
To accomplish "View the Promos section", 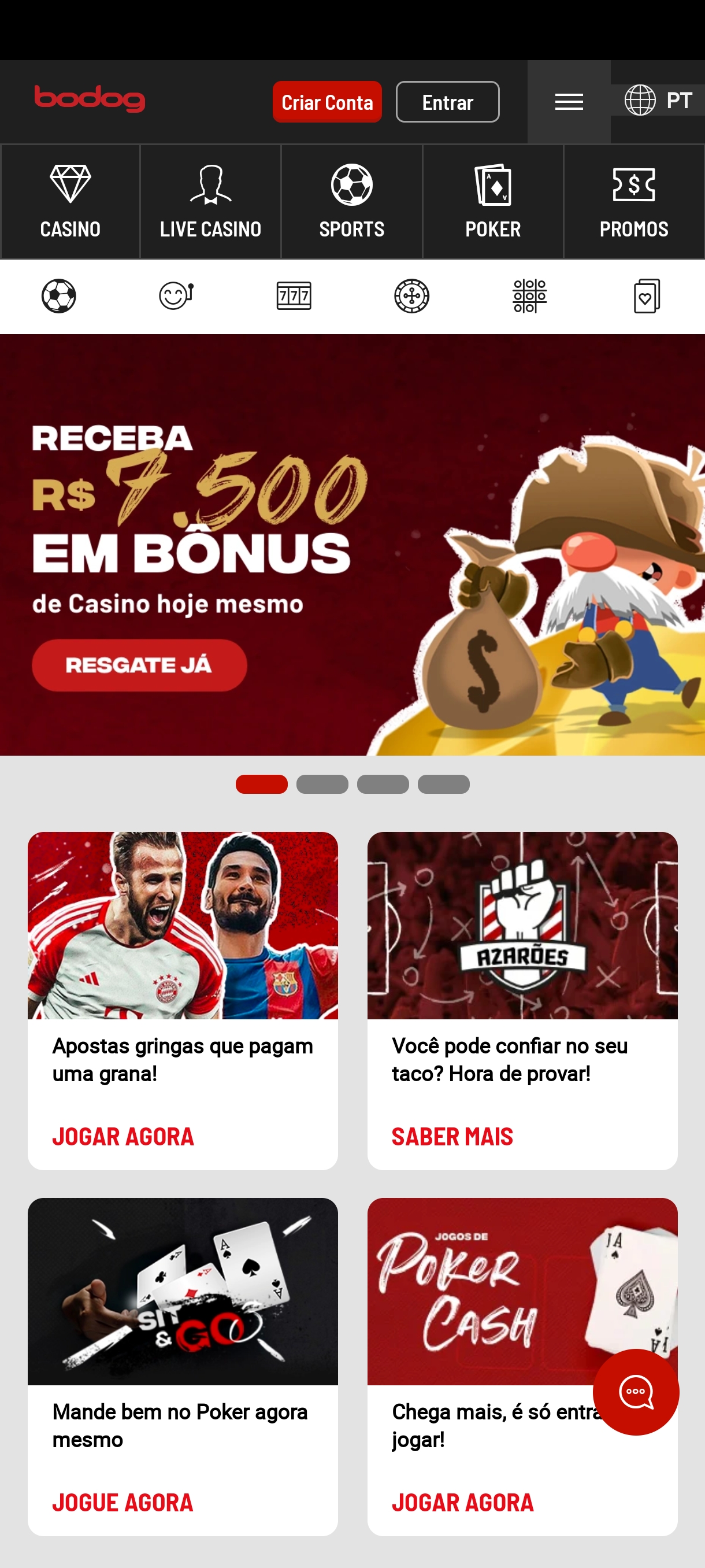I will [634, 201].
